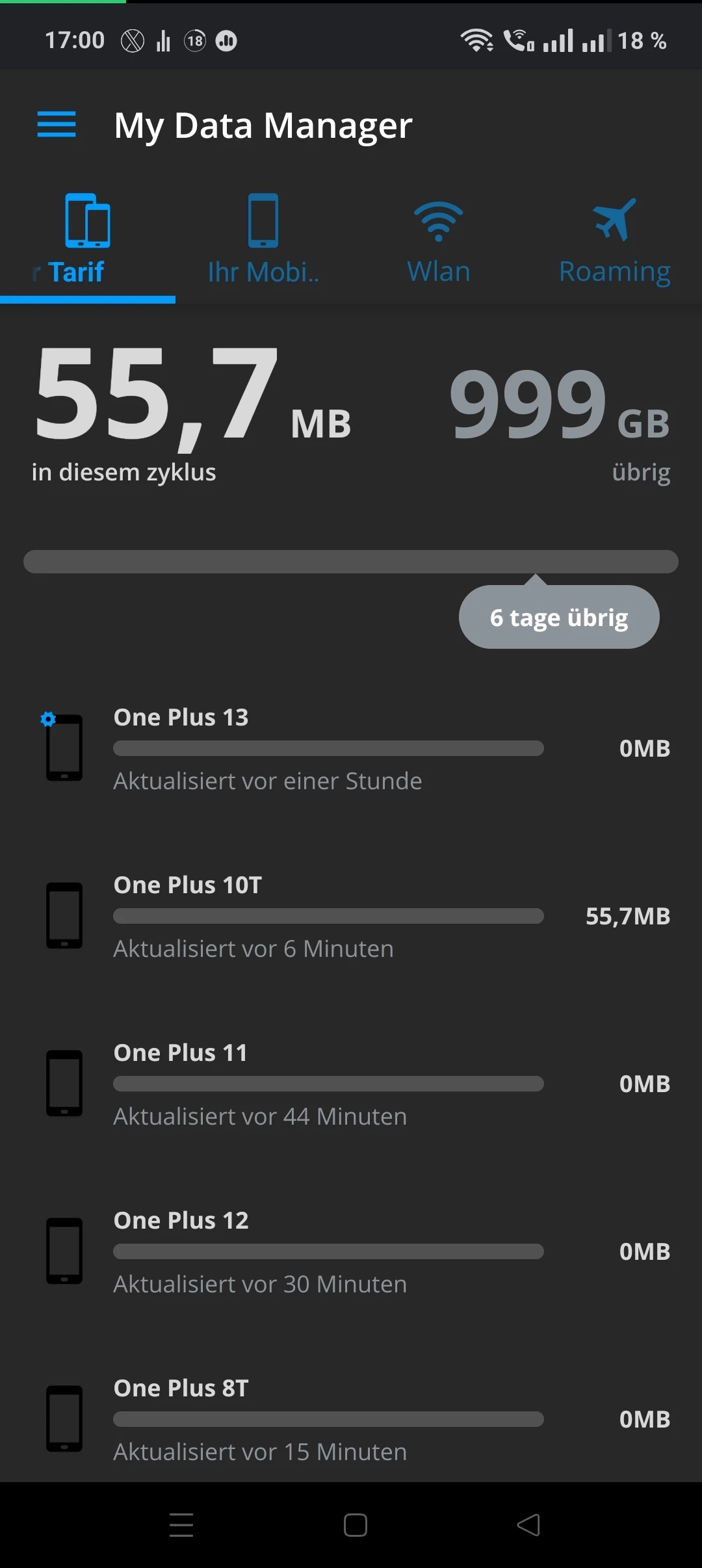
Task: Open the Roaming tab
Action: (614, 241)
